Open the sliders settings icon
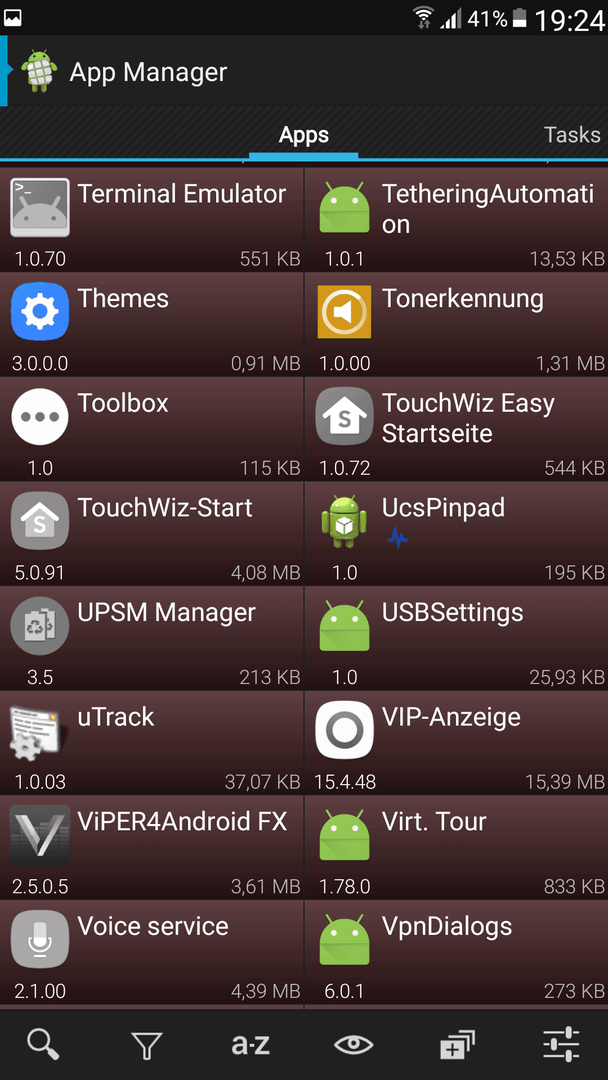Viewport: 608px width, 1080px height. [x=560, y=1045]
